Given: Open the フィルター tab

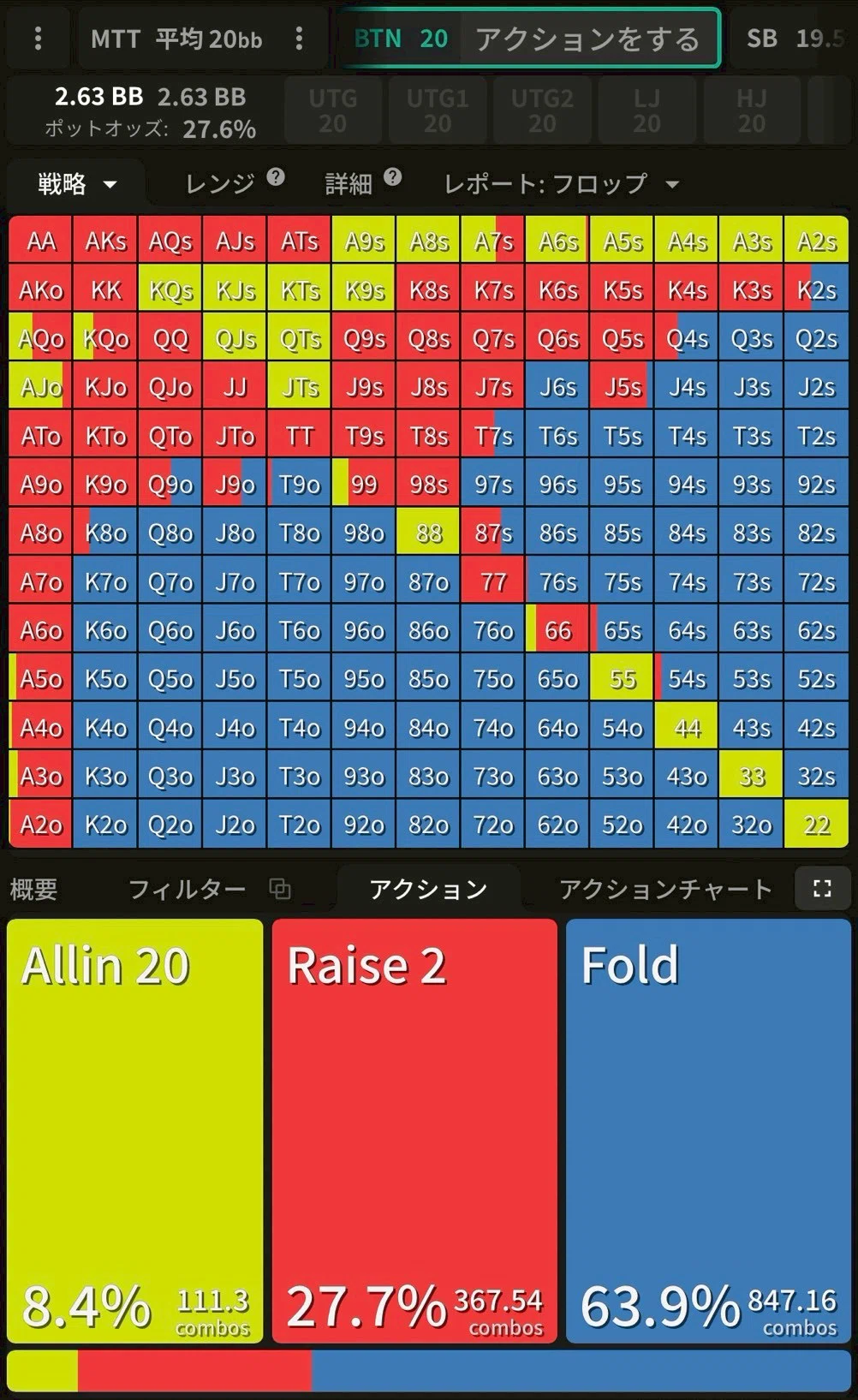Looking at the screenshot, I should coord(187,890).
